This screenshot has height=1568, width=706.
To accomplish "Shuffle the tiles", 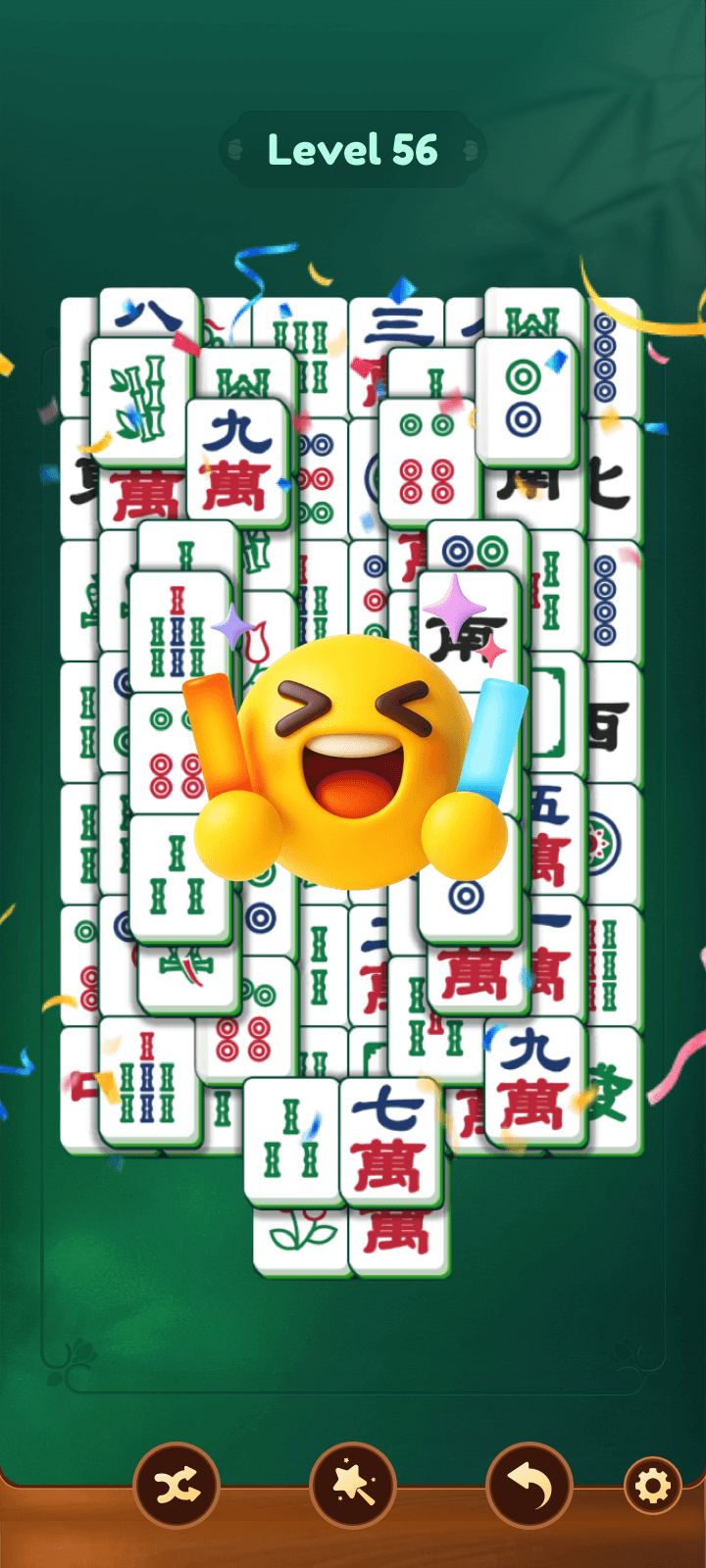I will click(x=176, y=1486).
